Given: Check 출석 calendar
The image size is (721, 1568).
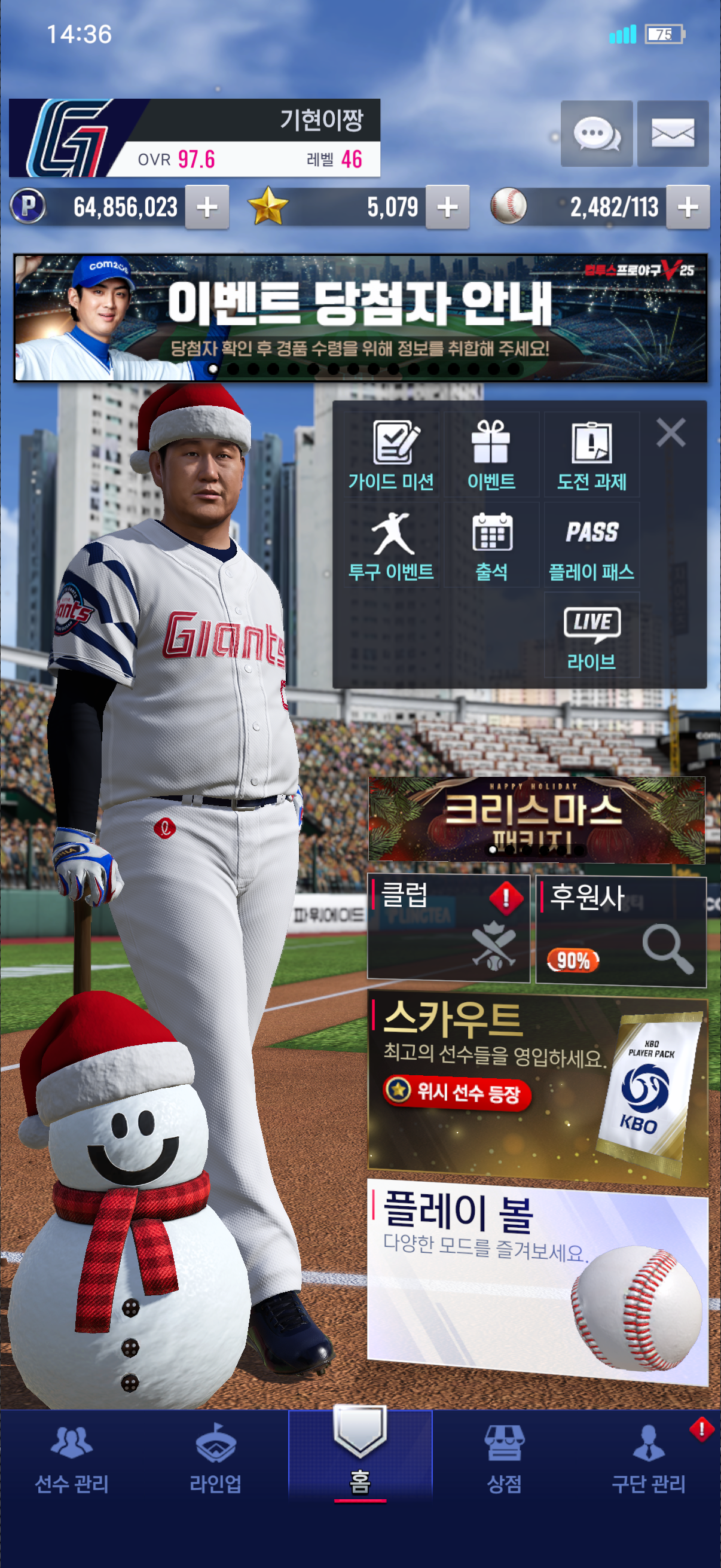Looking at the screenshot, I should click(491, 545).
